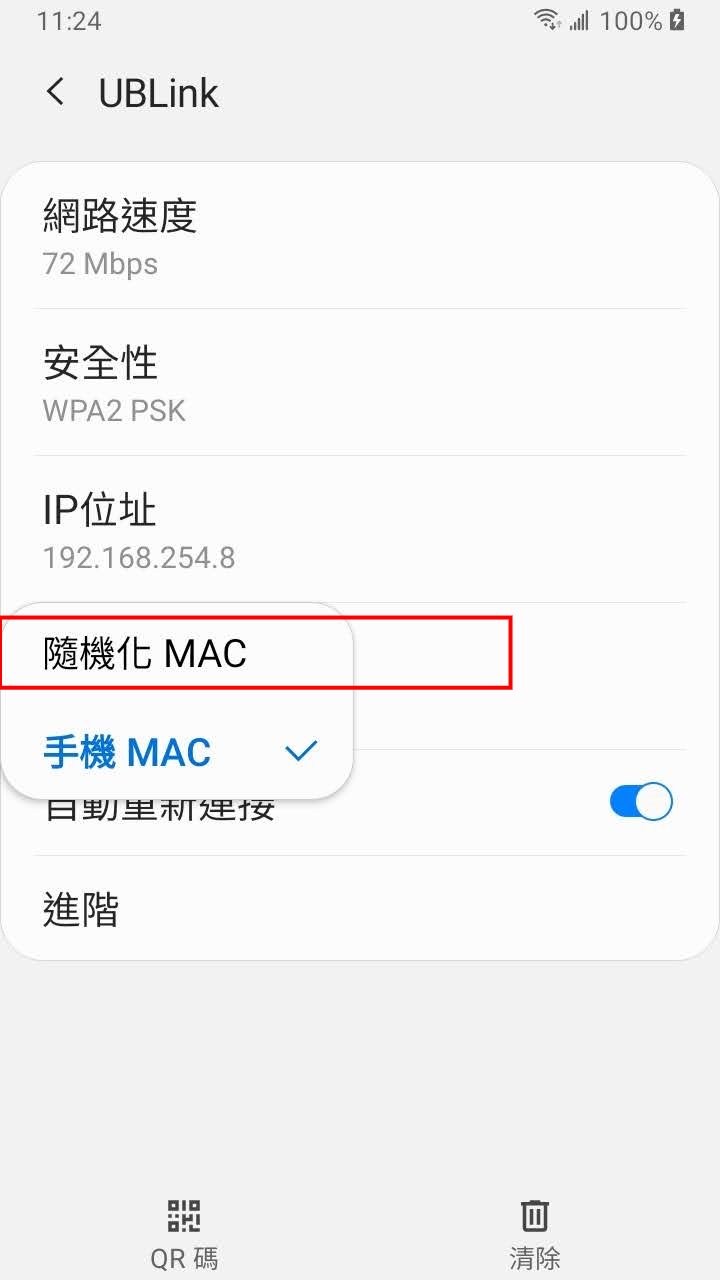Tap 清除 to forget this network

534,1234
